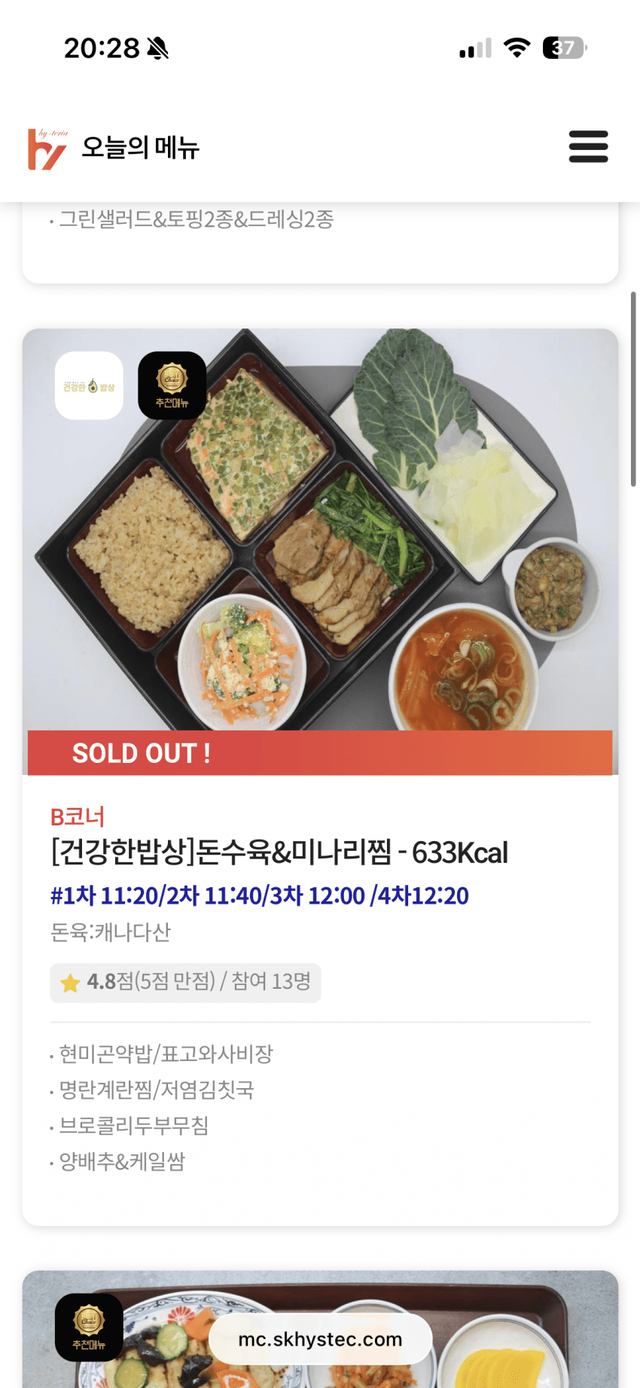Tap the mc.skhystec.com address pill
Viewport: 640px width, 1388px height.
(x=320, y=1339)
